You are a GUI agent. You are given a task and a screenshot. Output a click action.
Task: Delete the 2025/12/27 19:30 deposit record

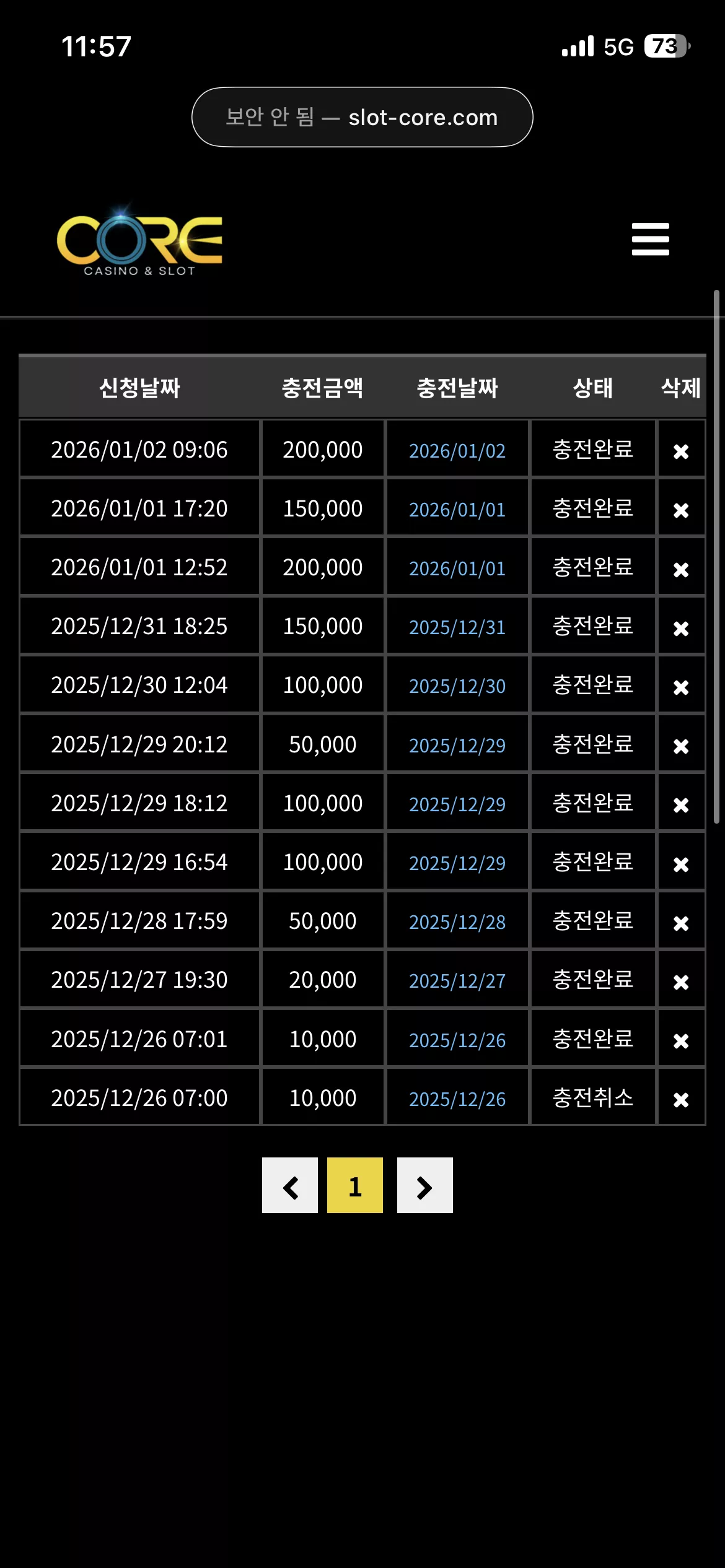[x=681, y=982]
